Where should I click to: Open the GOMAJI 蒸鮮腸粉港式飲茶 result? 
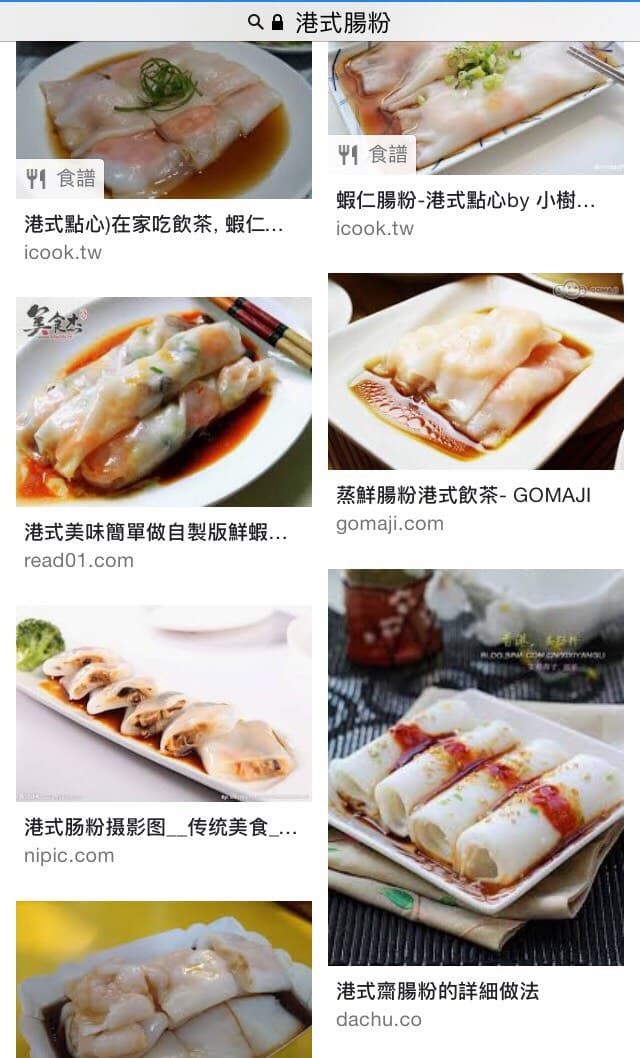475,405
